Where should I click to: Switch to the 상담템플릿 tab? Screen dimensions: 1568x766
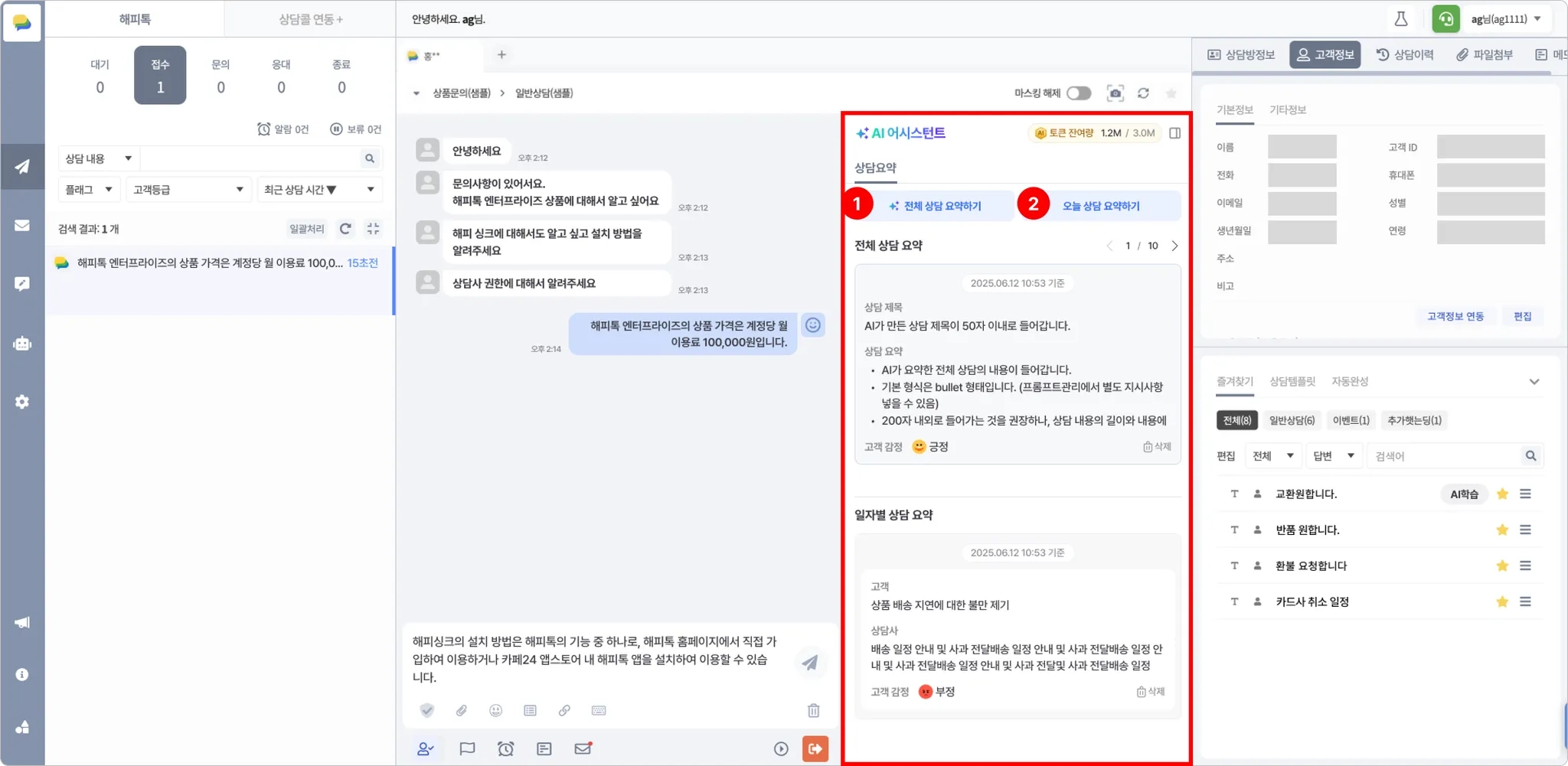[1292, 381]
